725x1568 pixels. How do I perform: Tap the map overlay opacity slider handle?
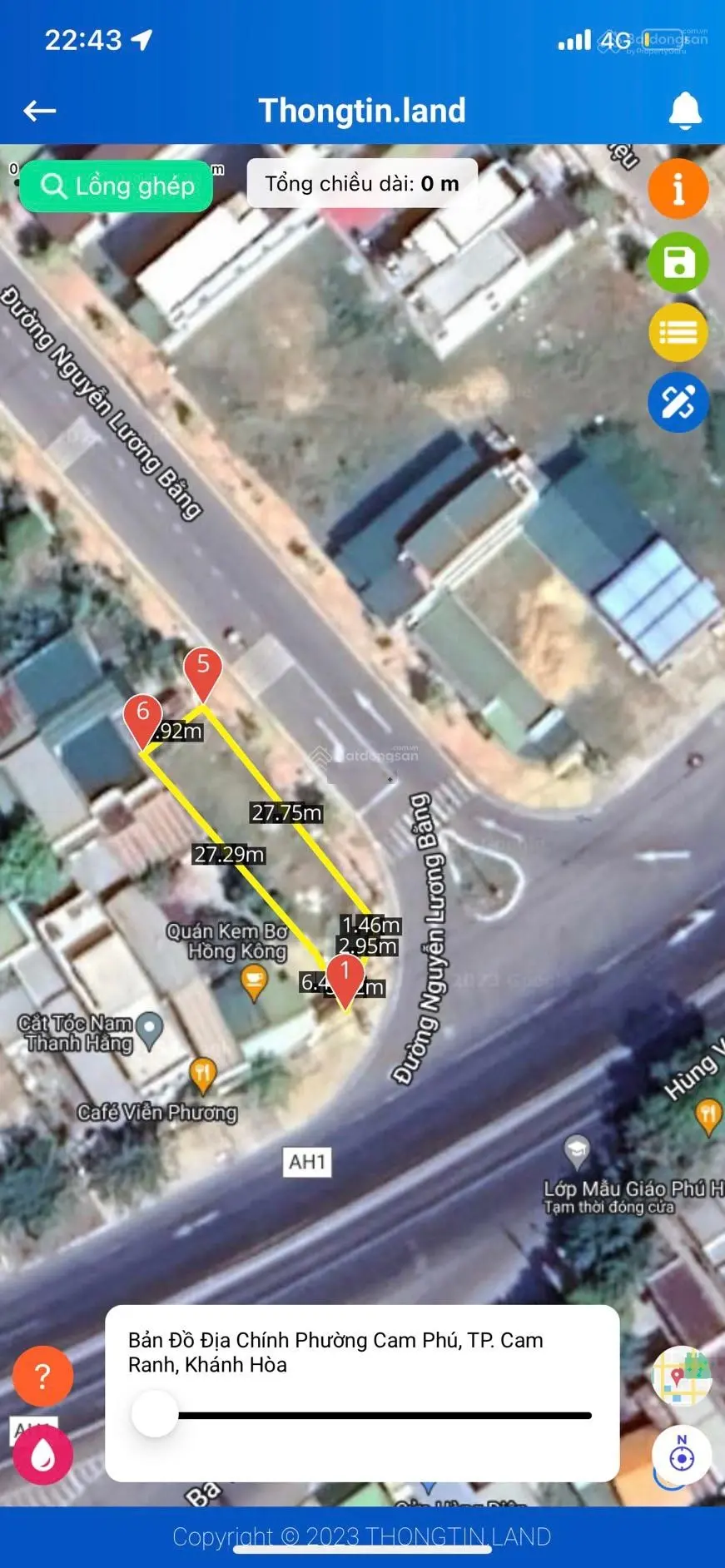[x=156, y=1414]
